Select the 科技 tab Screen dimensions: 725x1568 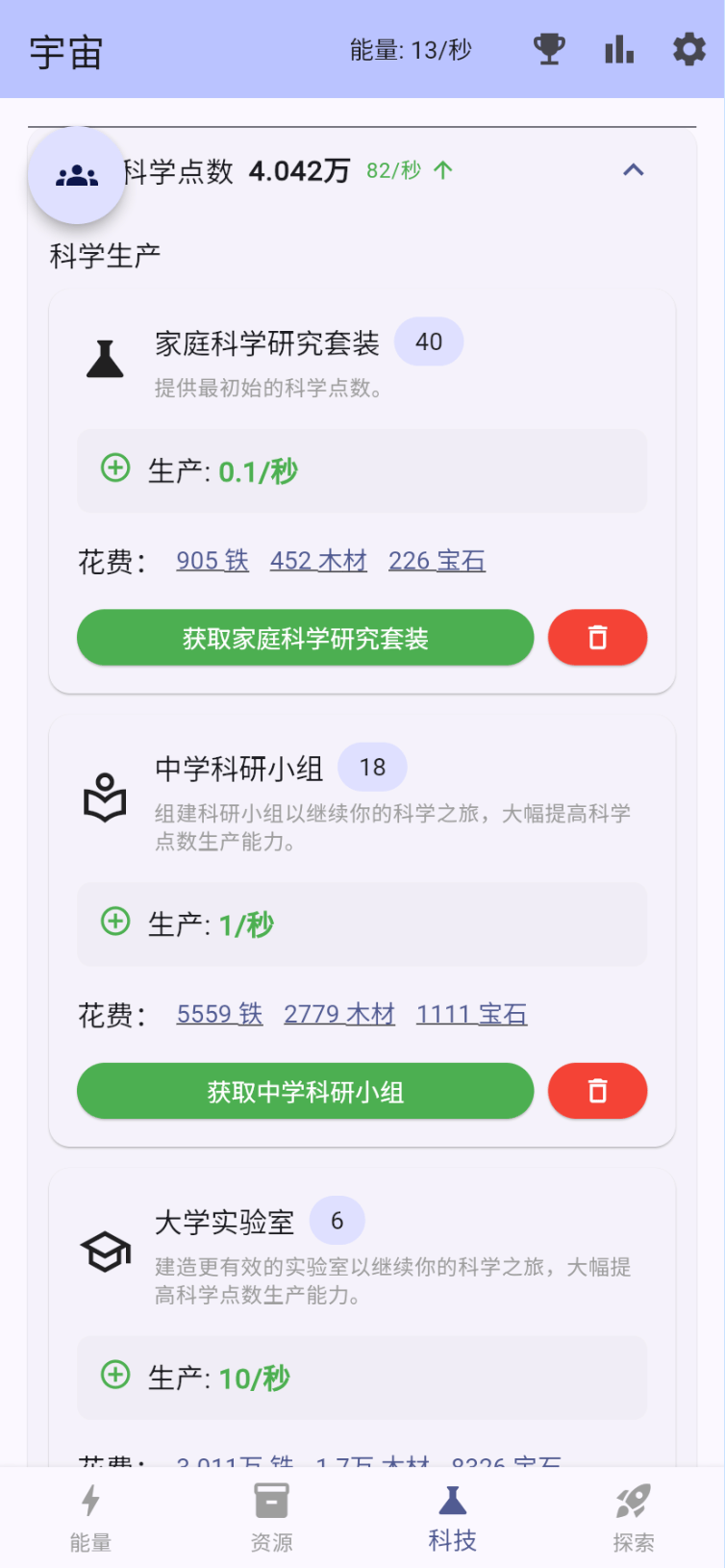pos(452,1518)
